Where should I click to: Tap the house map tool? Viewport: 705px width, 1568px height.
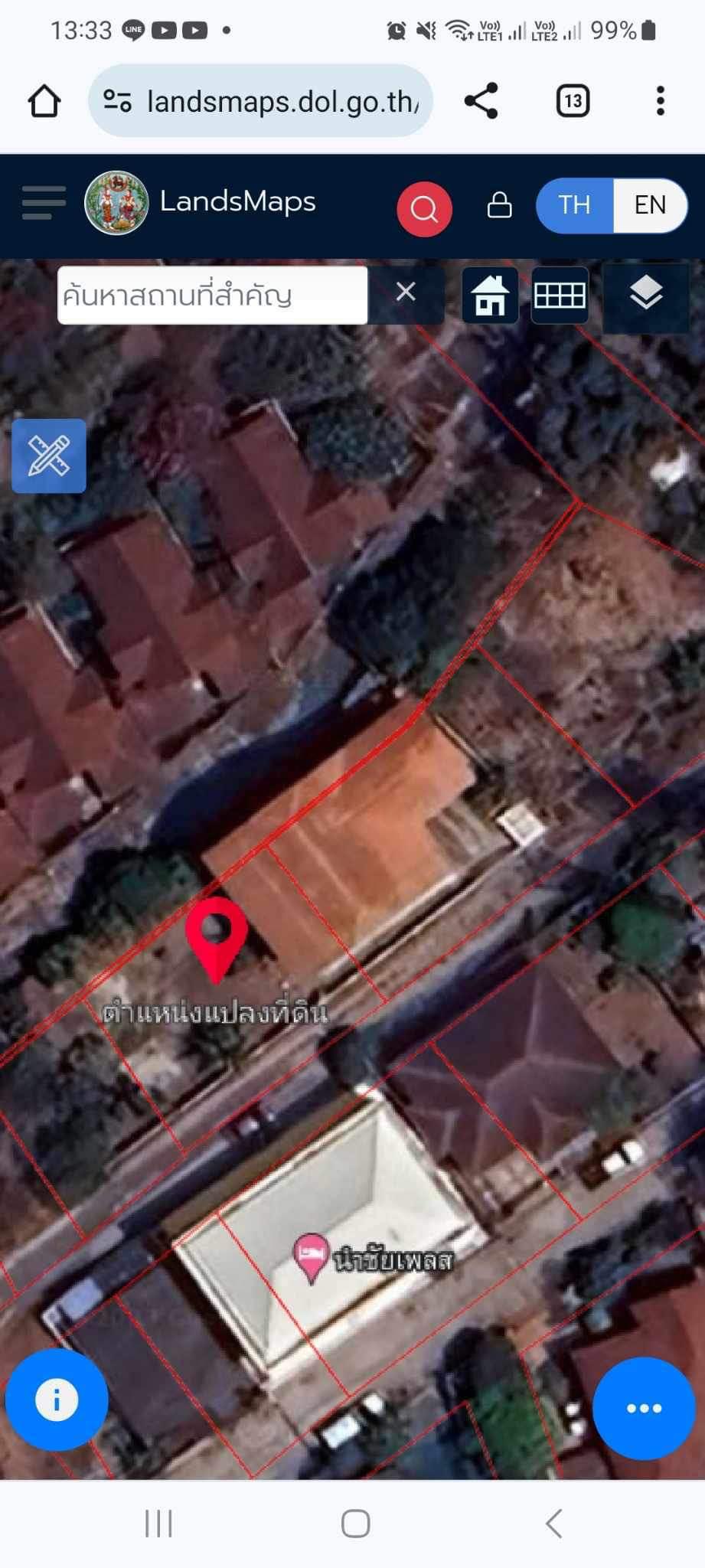pyautogui.click(x=490, y=295)
